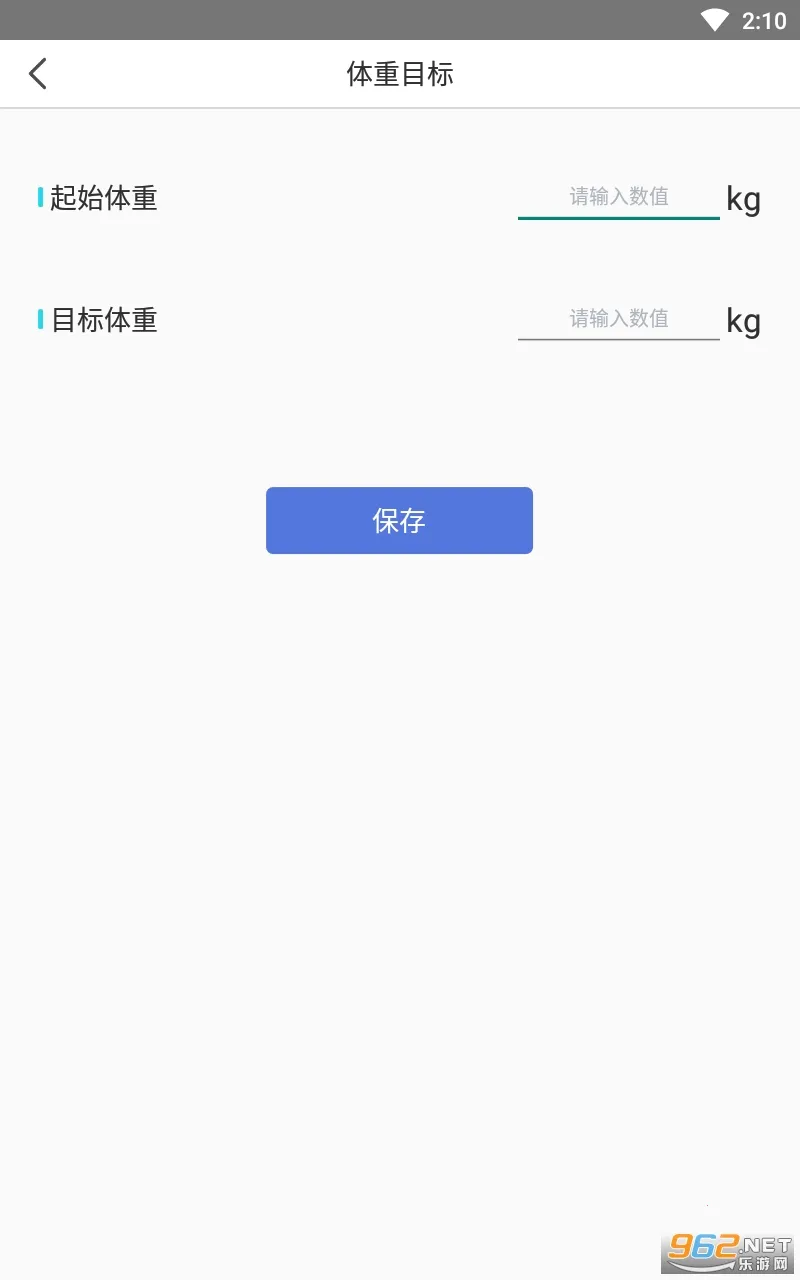Save weight goal with 保存 button
Viewport: 800px width, 1280px height.
click(399, 520)
